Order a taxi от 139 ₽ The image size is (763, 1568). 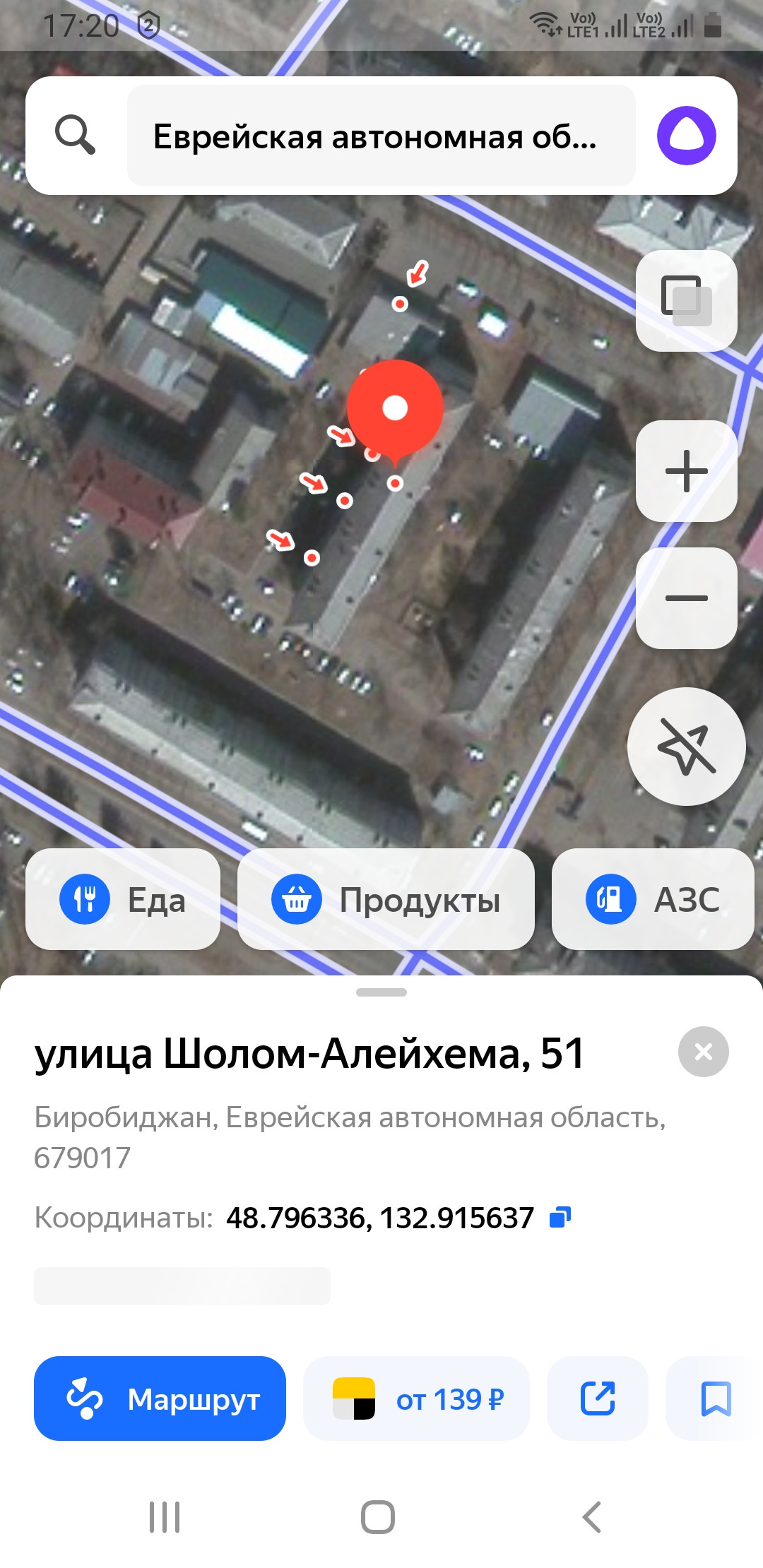pos(416,1398)
